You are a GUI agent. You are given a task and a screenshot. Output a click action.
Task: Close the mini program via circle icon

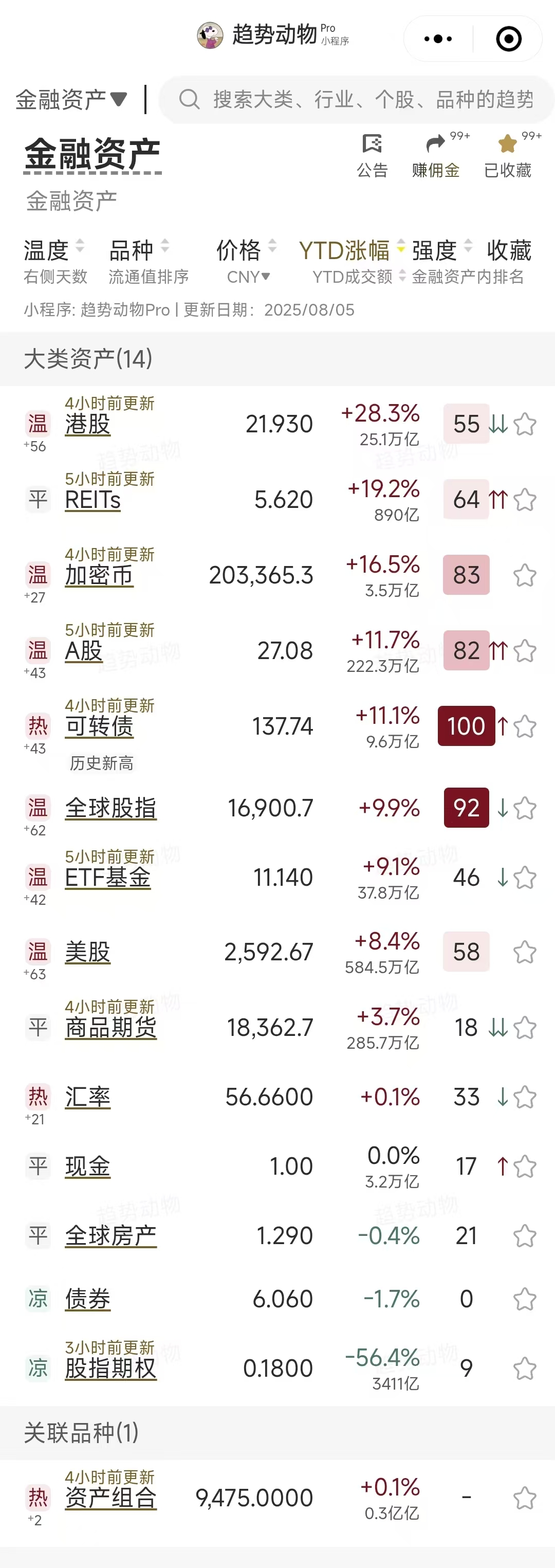[508, 39]
